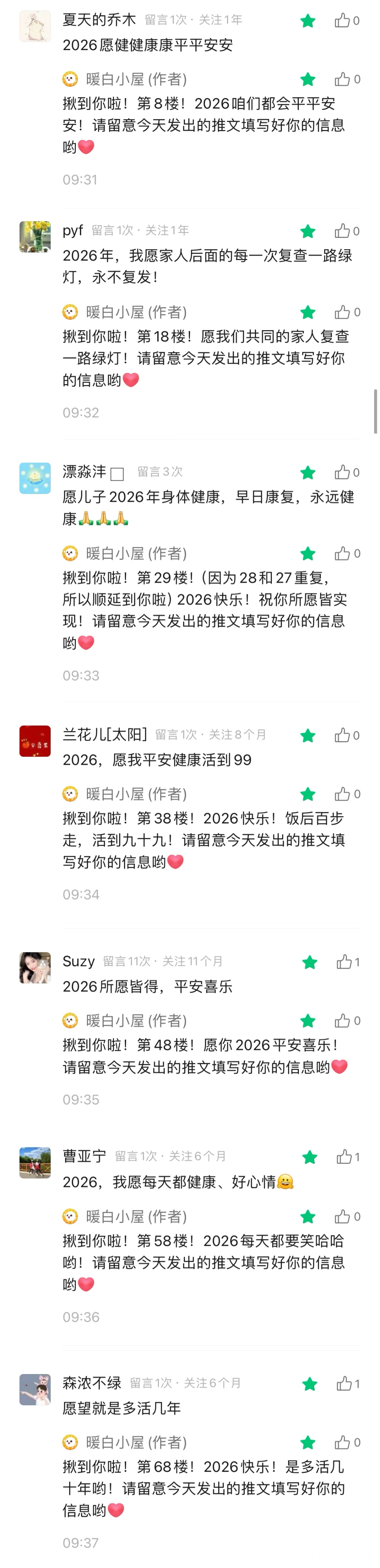Like 夏天的乔木's comment
Viewport: 380px width, 1568px height.
(x=342, y=21)
